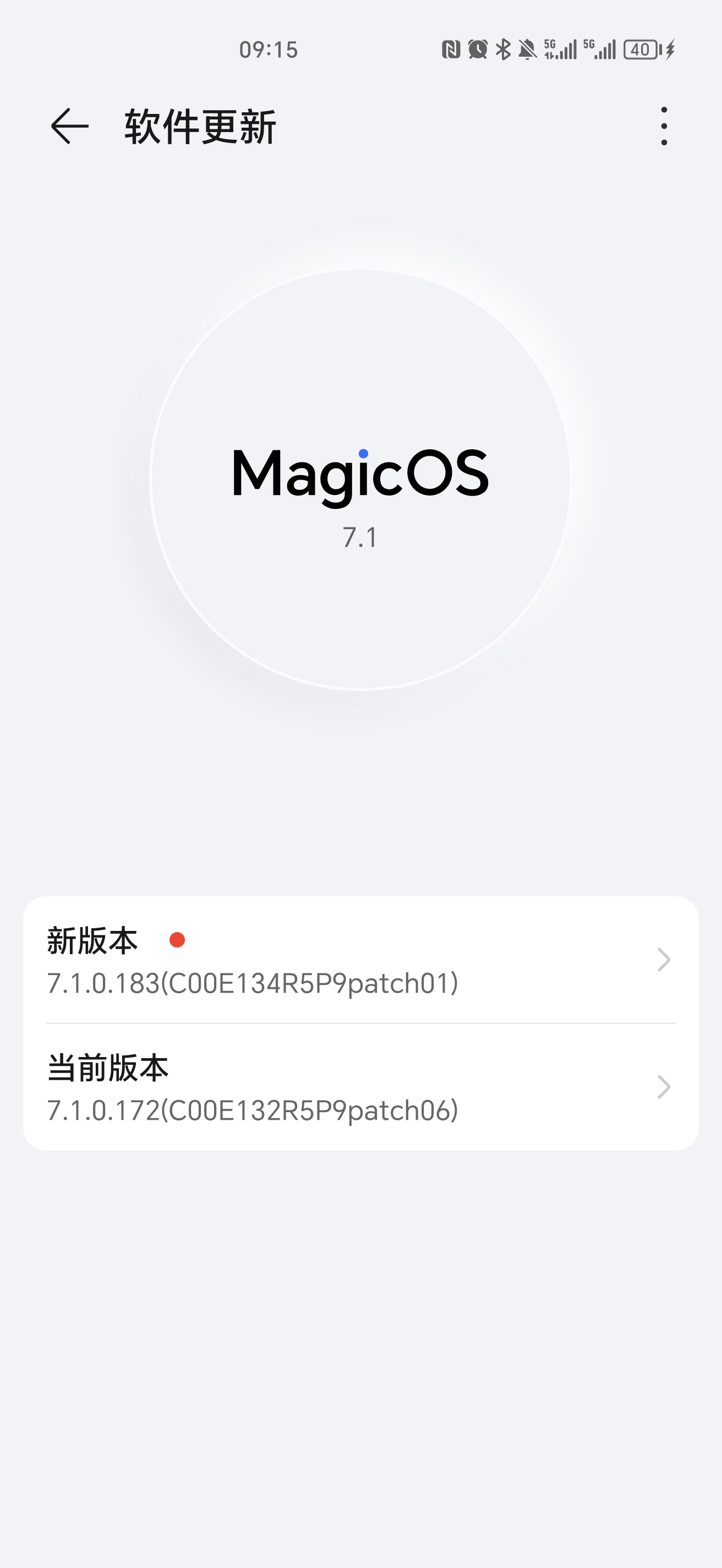
Task: Tap the back arrow to exit software update
Action: coord(69,126)
